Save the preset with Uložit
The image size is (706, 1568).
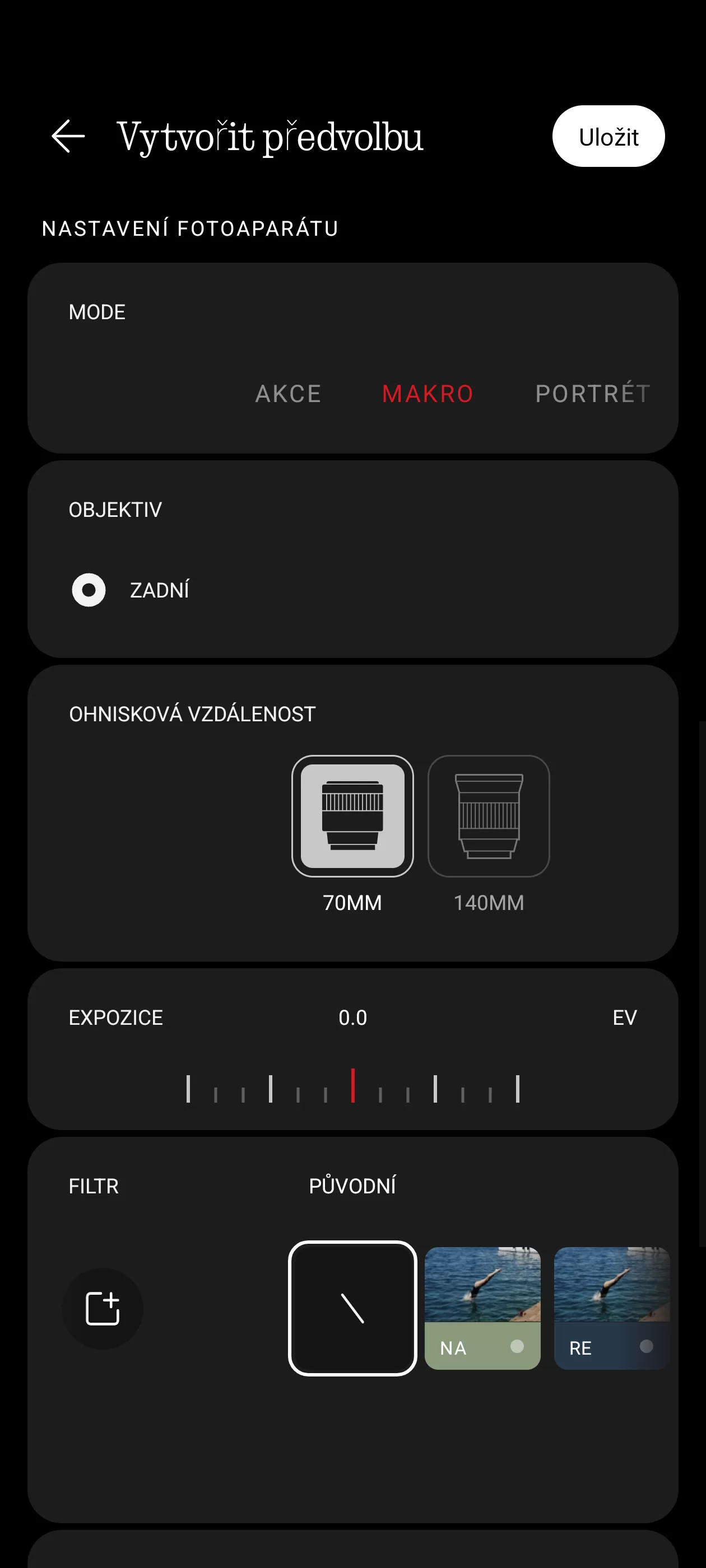[607, 136]
